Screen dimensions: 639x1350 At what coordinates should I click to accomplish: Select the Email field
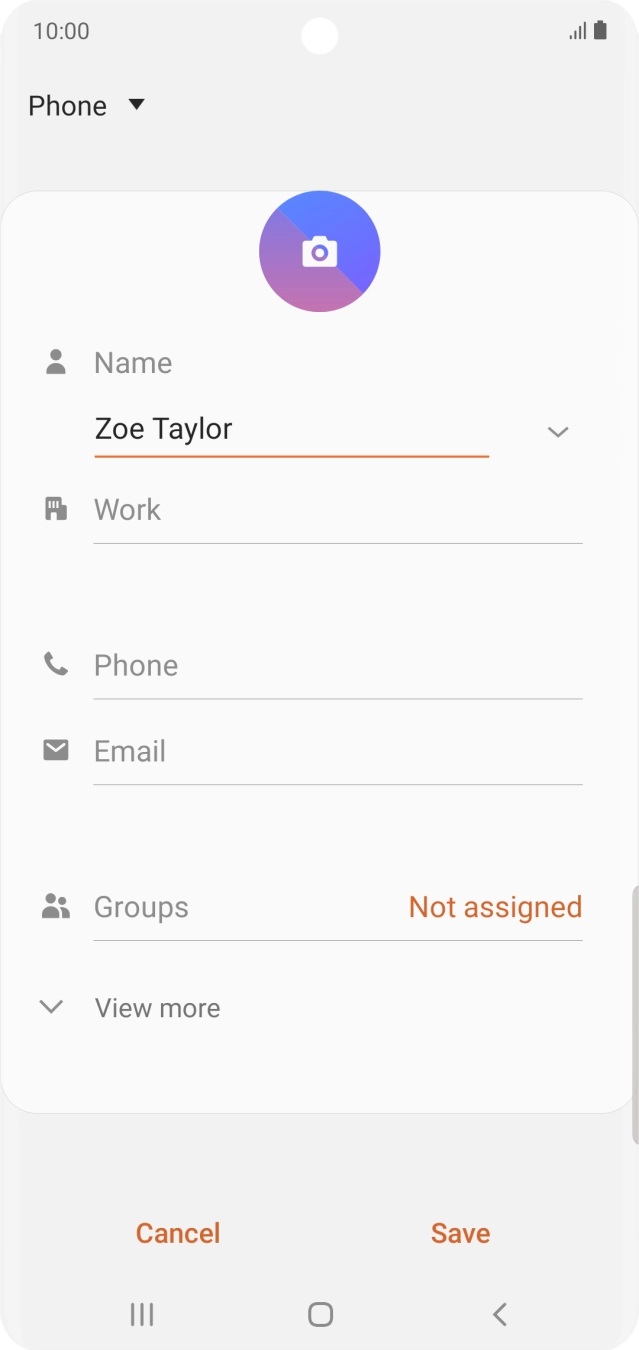coord(337,752)
